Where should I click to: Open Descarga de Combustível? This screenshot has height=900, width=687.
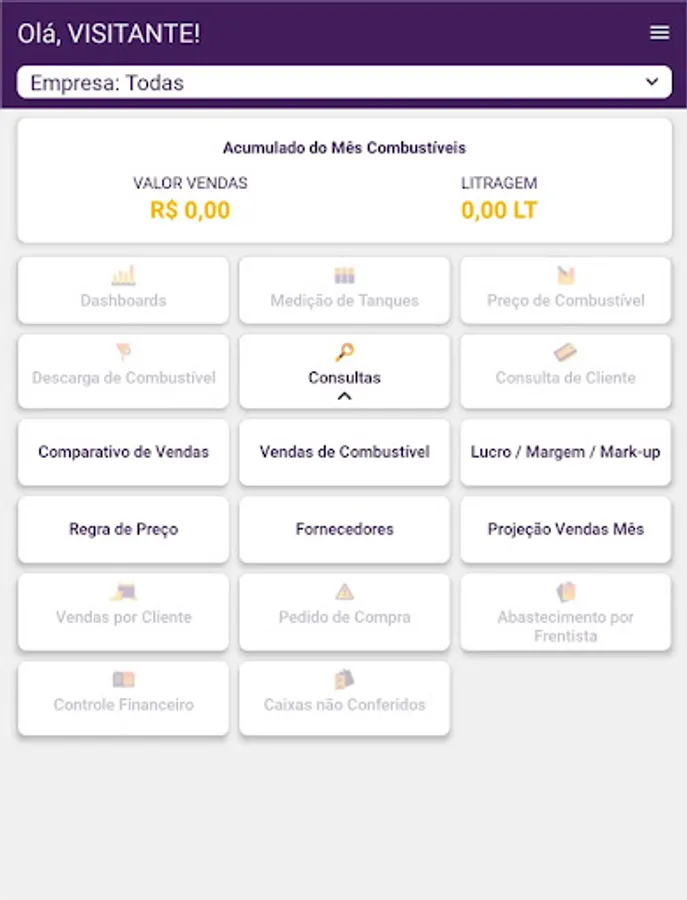[x=124, y=370]
